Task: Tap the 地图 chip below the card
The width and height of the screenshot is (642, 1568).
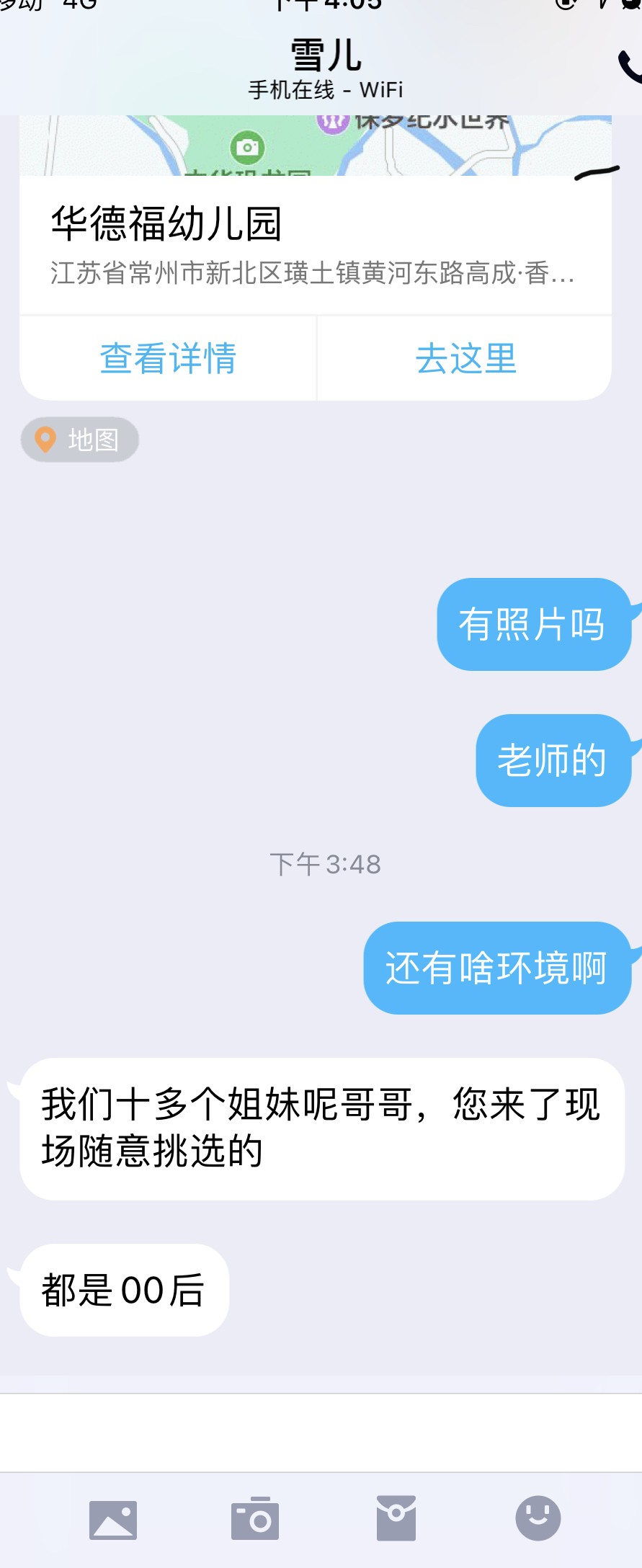Action: tap(80, 440)
